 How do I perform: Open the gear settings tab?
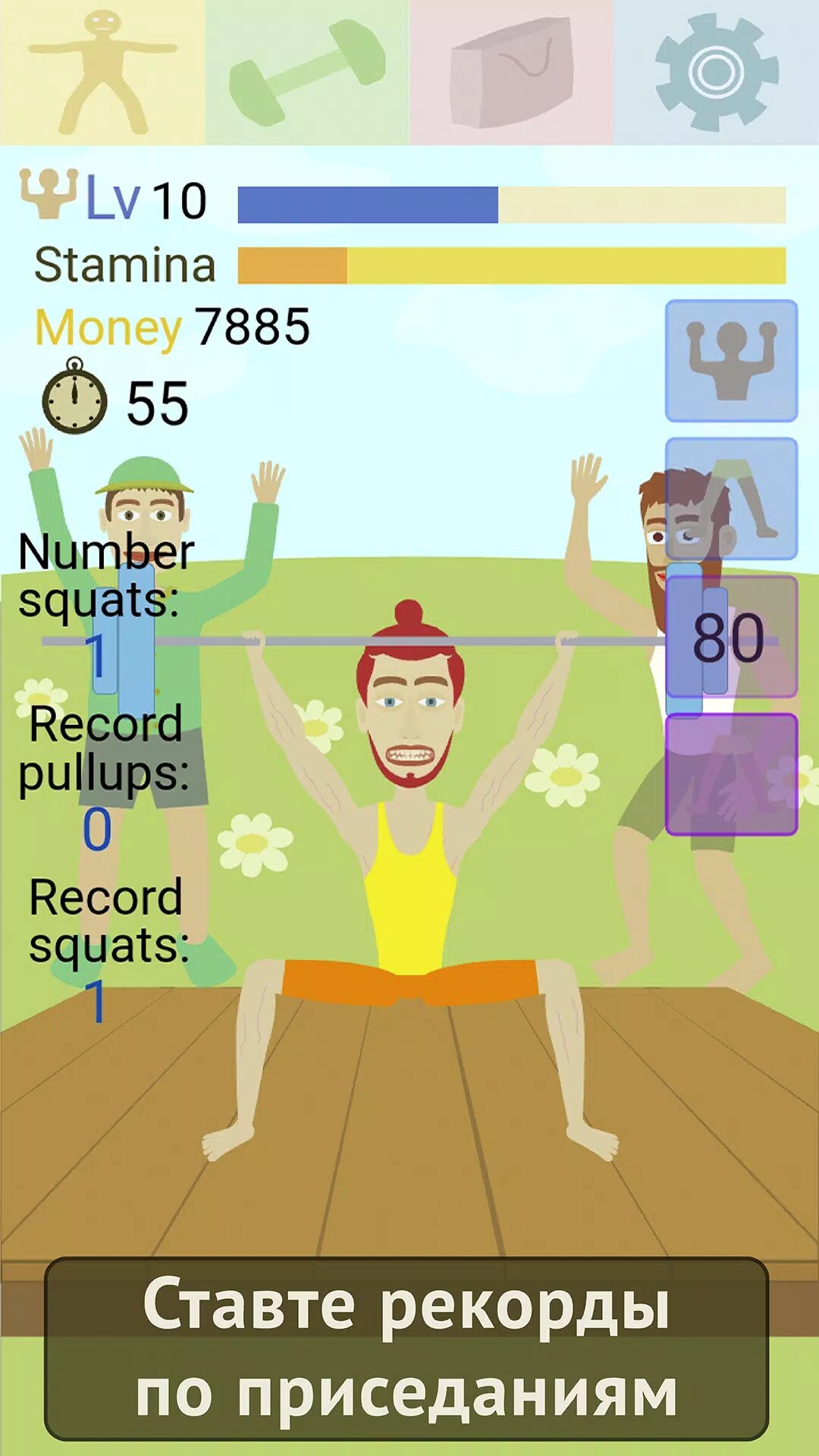[x=717, y=72]
